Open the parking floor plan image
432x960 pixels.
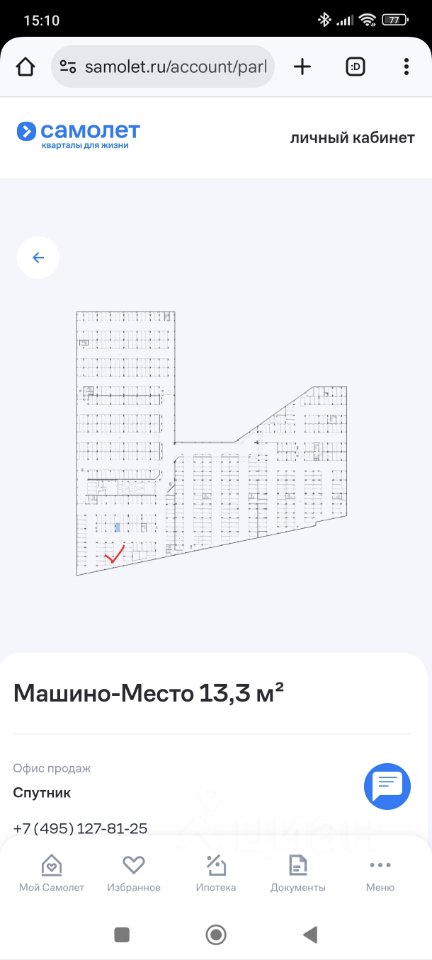click(x=212, y=443)
